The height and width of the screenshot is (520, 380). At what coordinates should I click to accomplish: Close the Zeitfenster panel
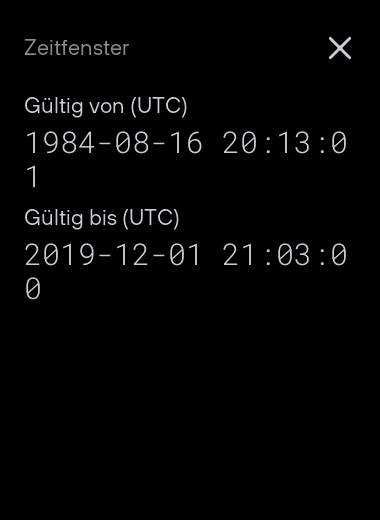coord(340,48)
